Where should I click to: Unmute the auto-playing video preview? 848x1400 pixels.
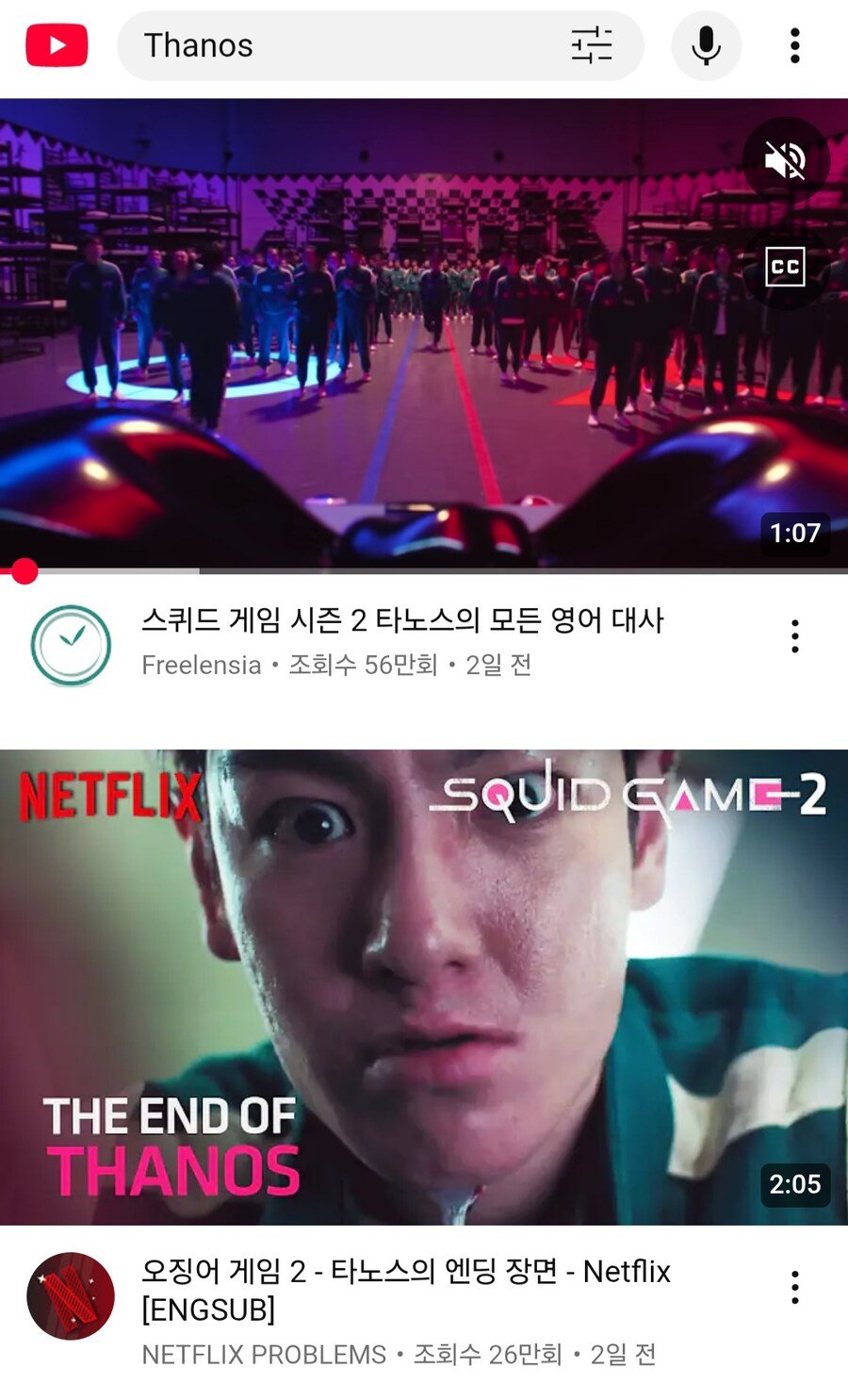785,161
